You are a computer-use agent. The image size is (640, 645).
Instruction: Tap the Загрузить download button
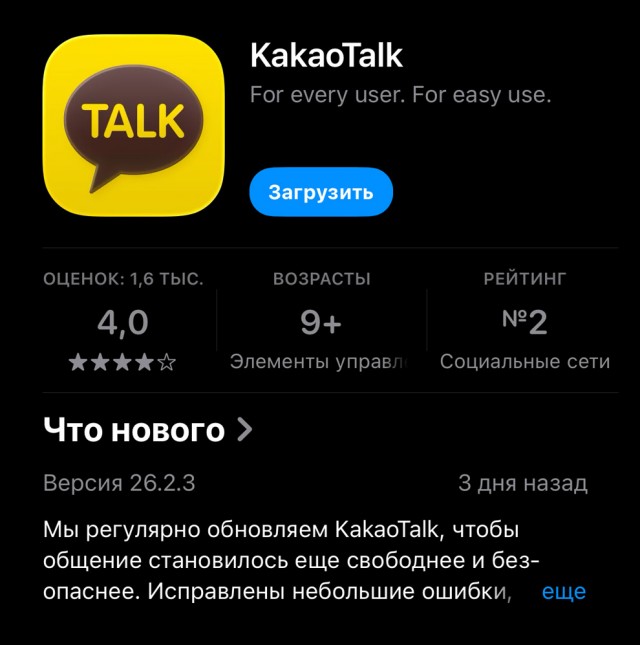(x=321, y=192)
